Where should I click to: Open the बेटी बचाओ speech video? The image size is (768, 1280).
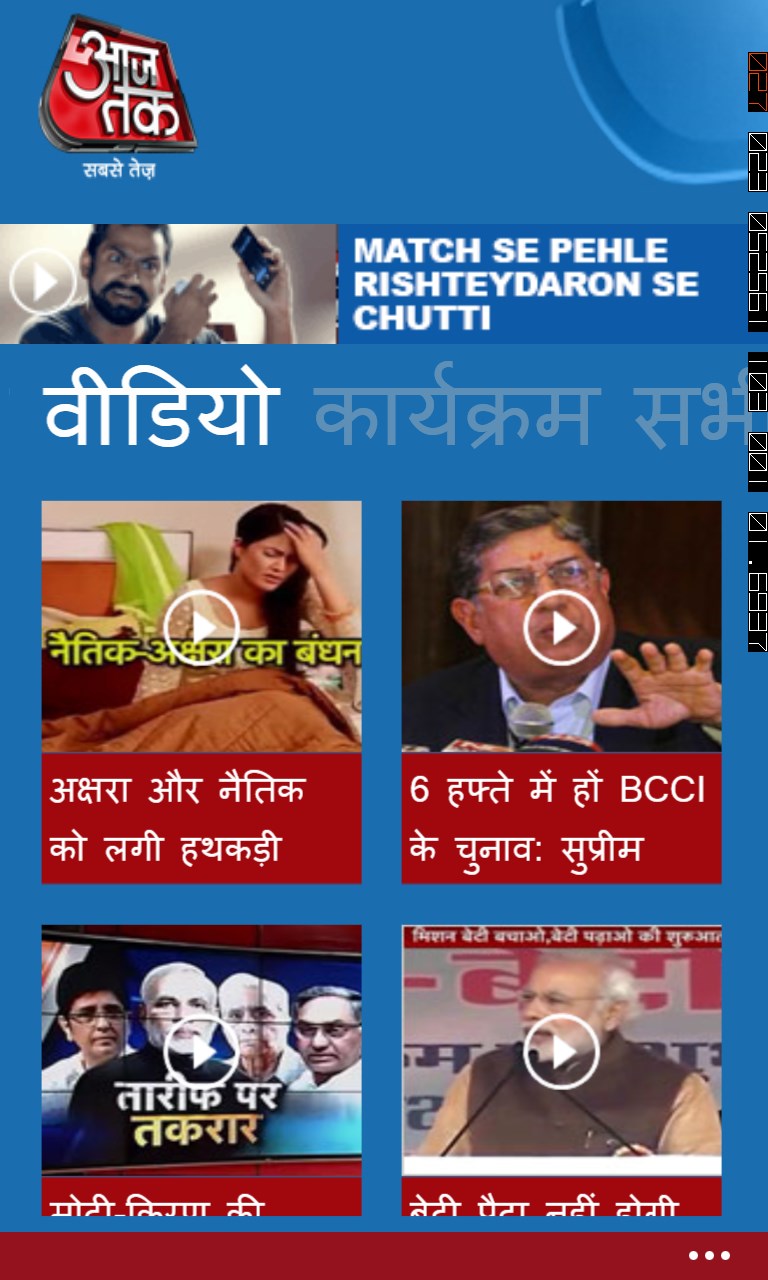coord(561,1050)
